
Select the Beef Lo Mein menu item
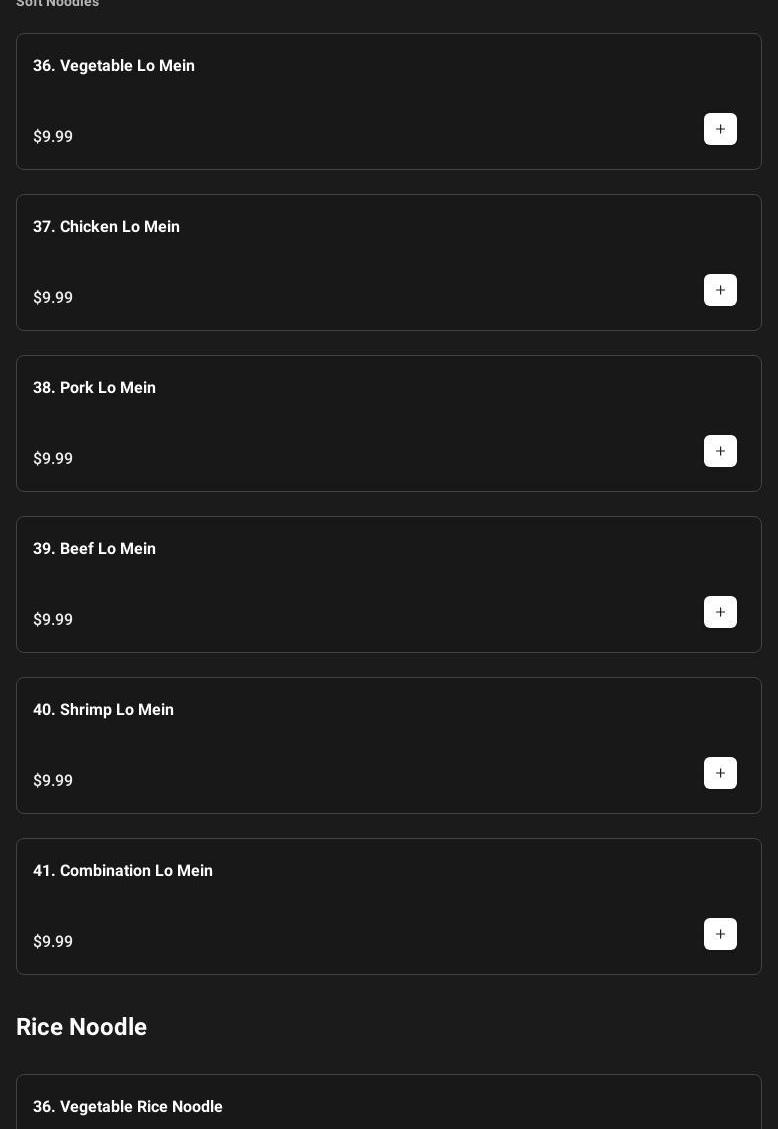click(x=94, y=549)
